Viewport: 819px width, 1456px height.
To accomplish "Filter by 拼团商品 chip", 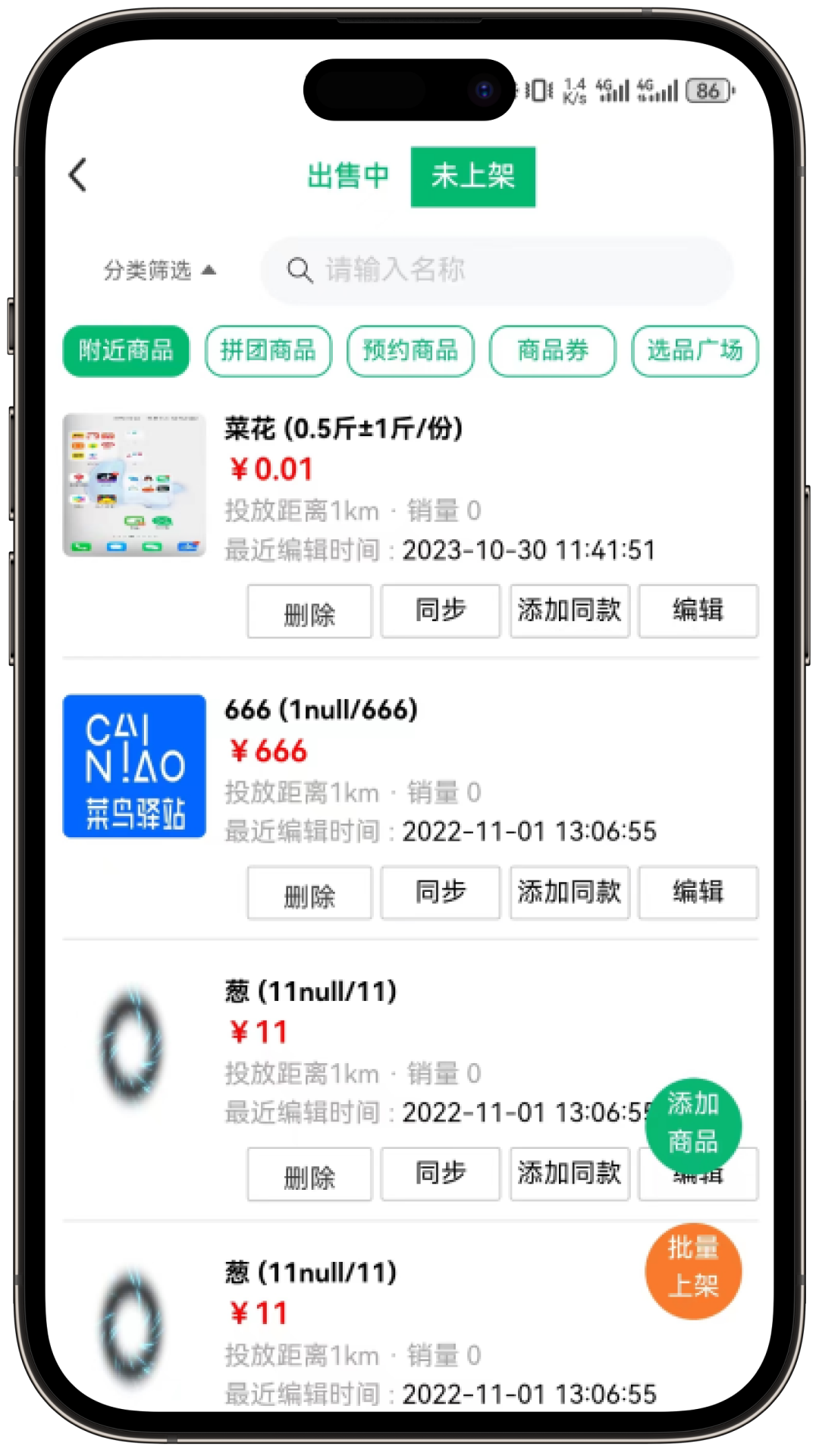I will 268,351.
